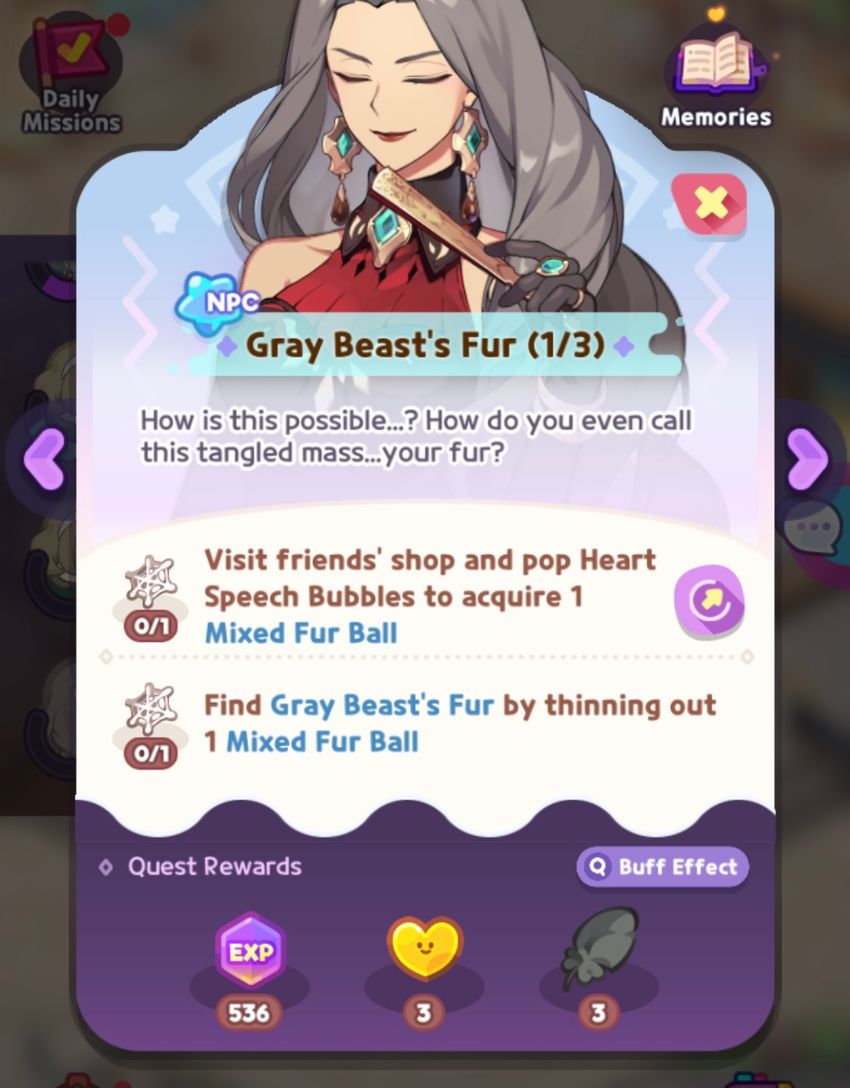850x1088 pixels.
Task: Go to the previous quest with left arrow
Action: tap(44, 461)
